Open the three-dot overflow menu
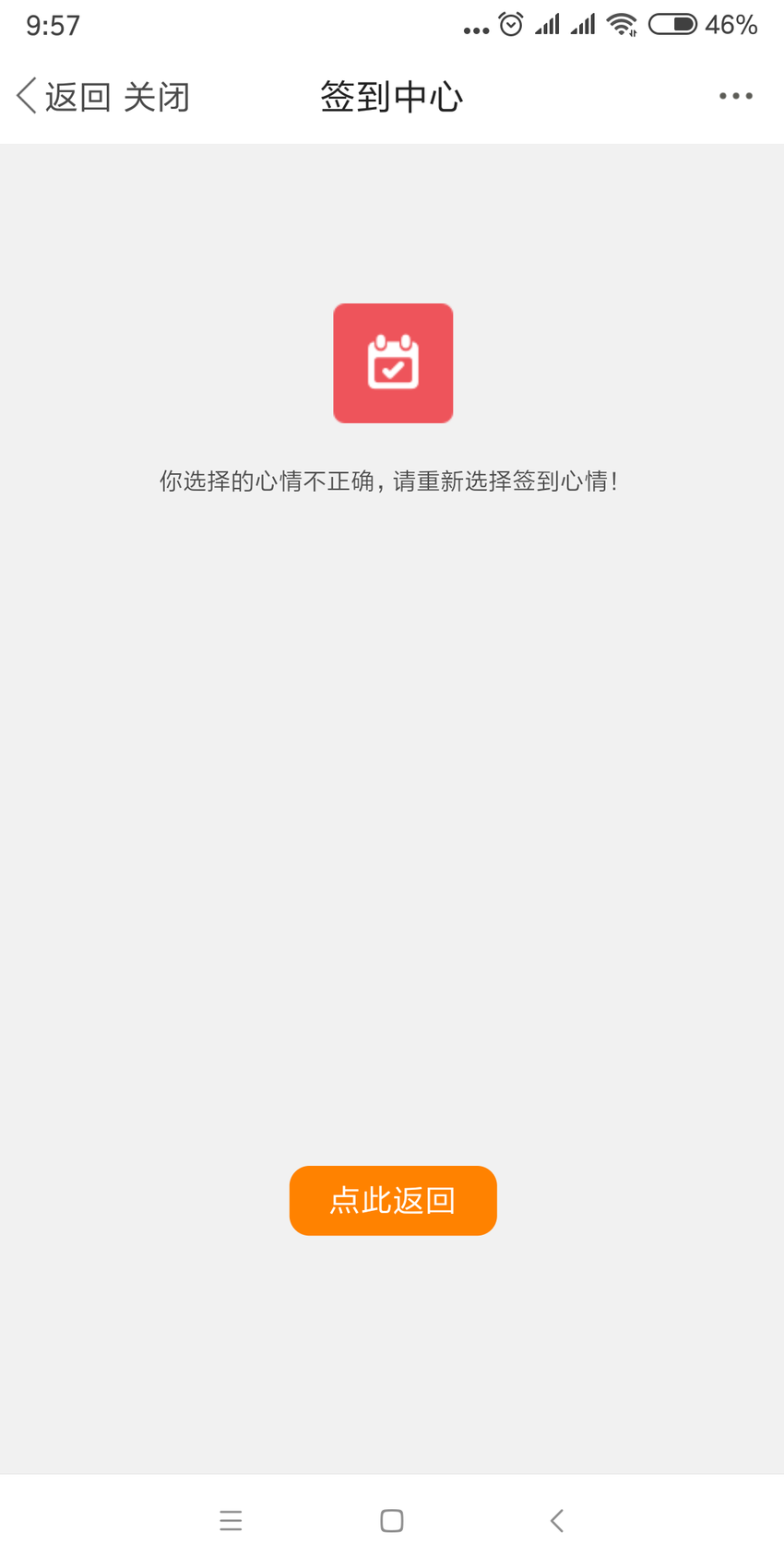 click(735, 96)
